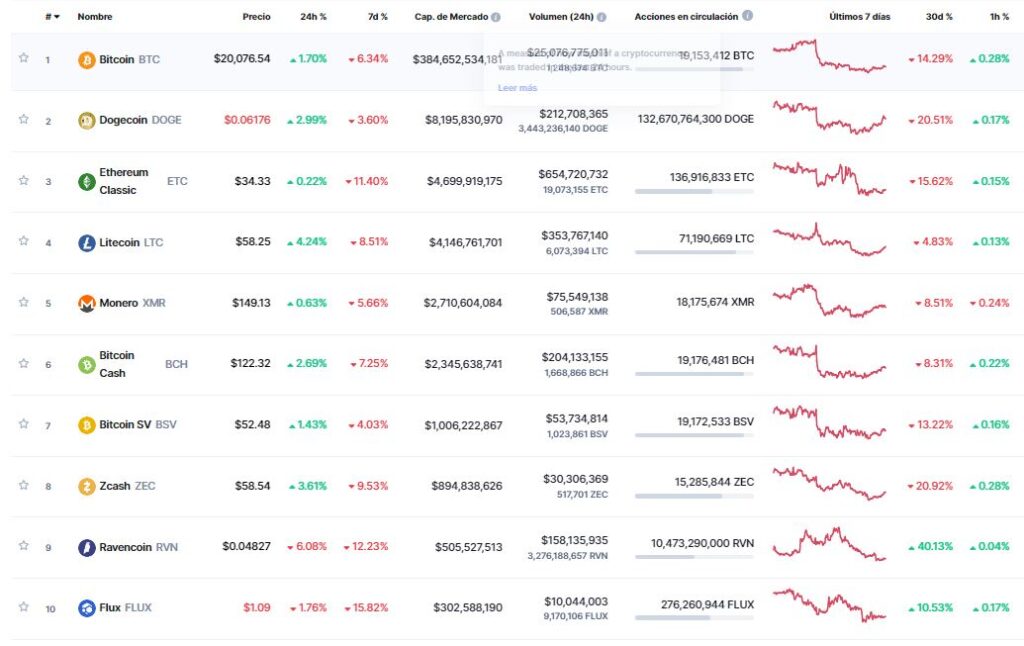The image size is (1024, 646).
Task: Open Bitcoin Cash details
Action: [x=116, y=364]
